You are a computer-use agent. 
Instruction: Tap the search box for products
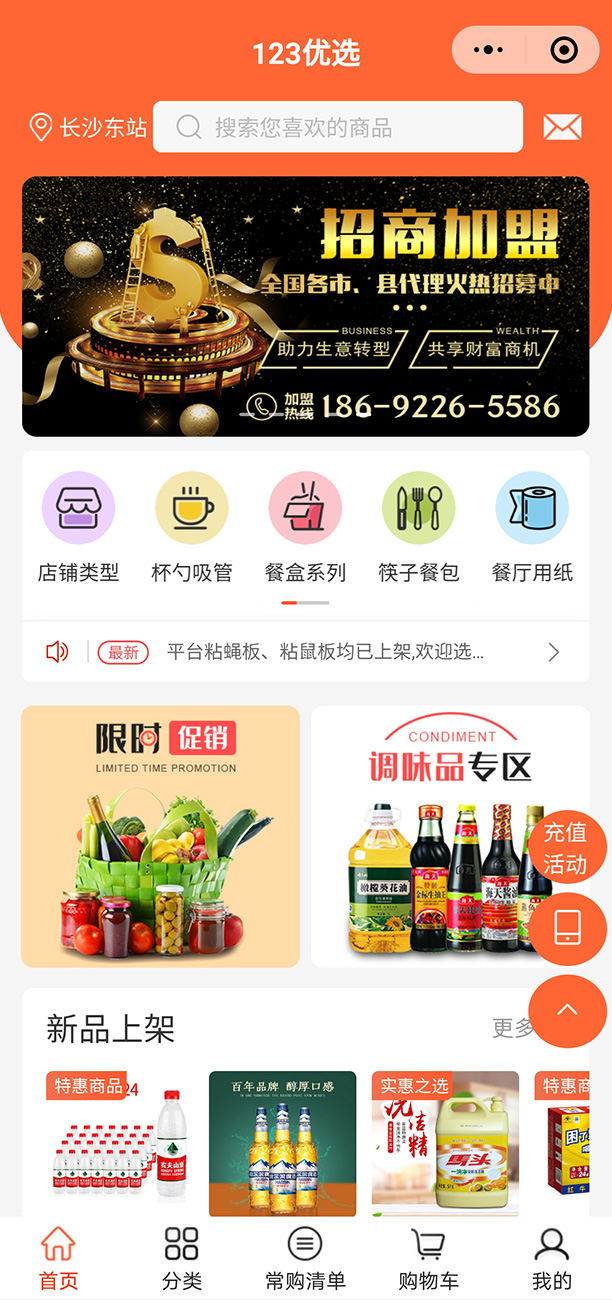[337, 127]
